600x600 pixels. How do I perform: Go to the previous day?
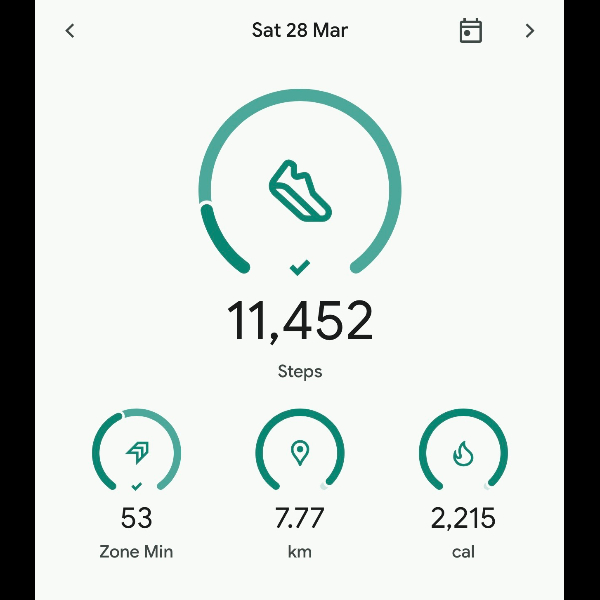(70, 31)
